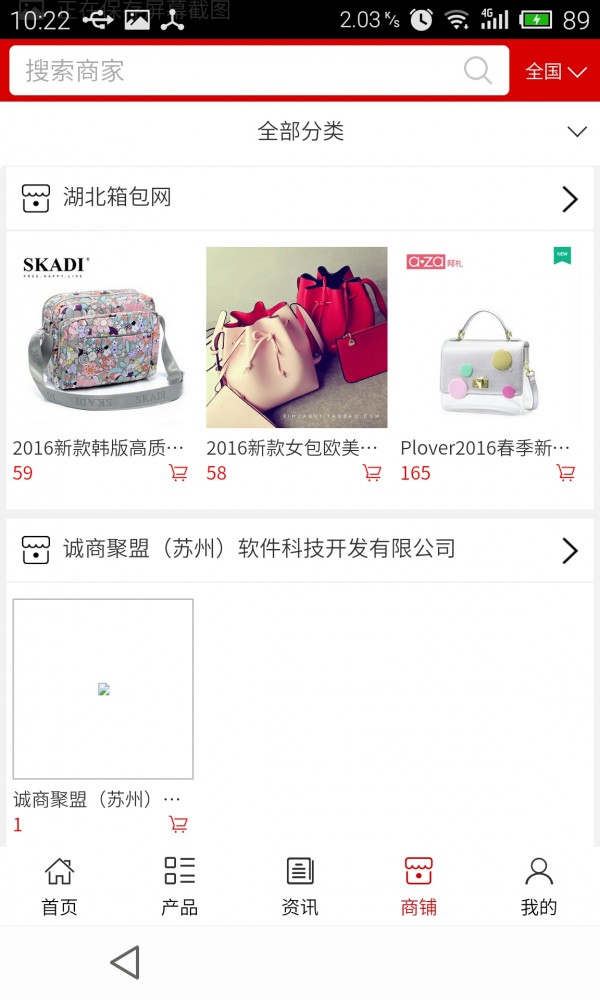Switch to the 产品 tab
The image size is (600, 1000).
click(x=180, y=885)
